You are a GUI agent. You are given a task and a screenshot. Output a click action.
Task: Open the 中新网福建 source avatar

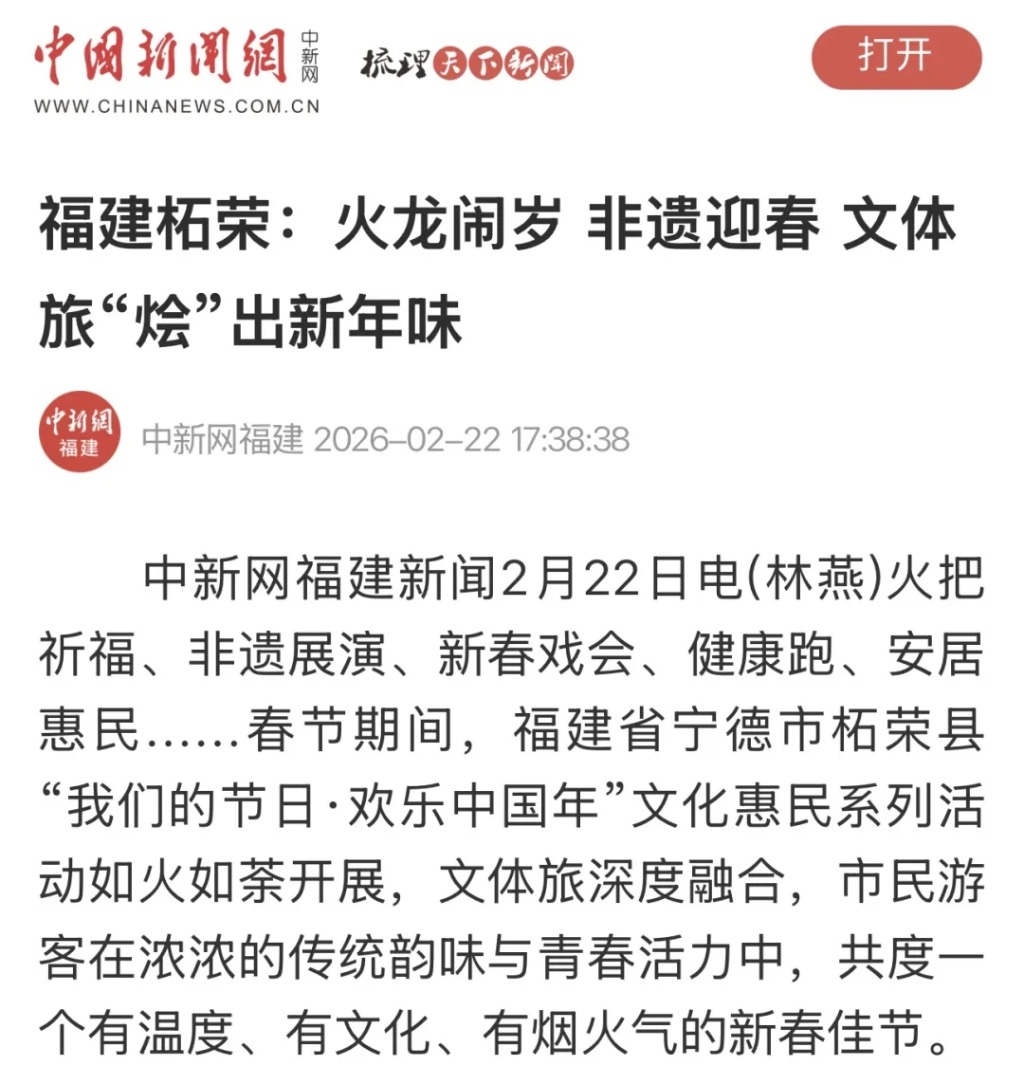[79, 432]
